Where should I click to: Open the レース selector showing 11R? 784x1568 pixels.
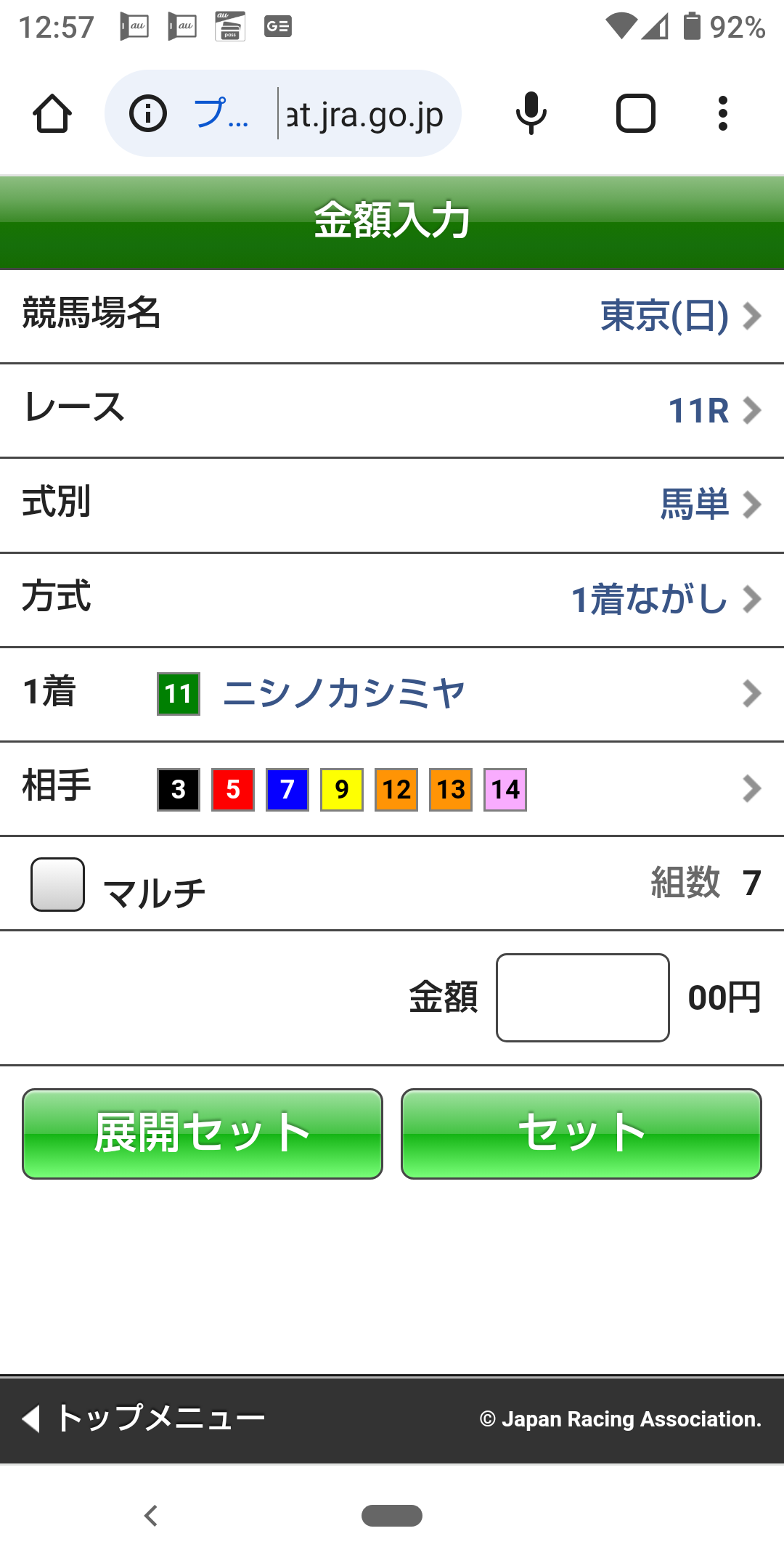392,410
